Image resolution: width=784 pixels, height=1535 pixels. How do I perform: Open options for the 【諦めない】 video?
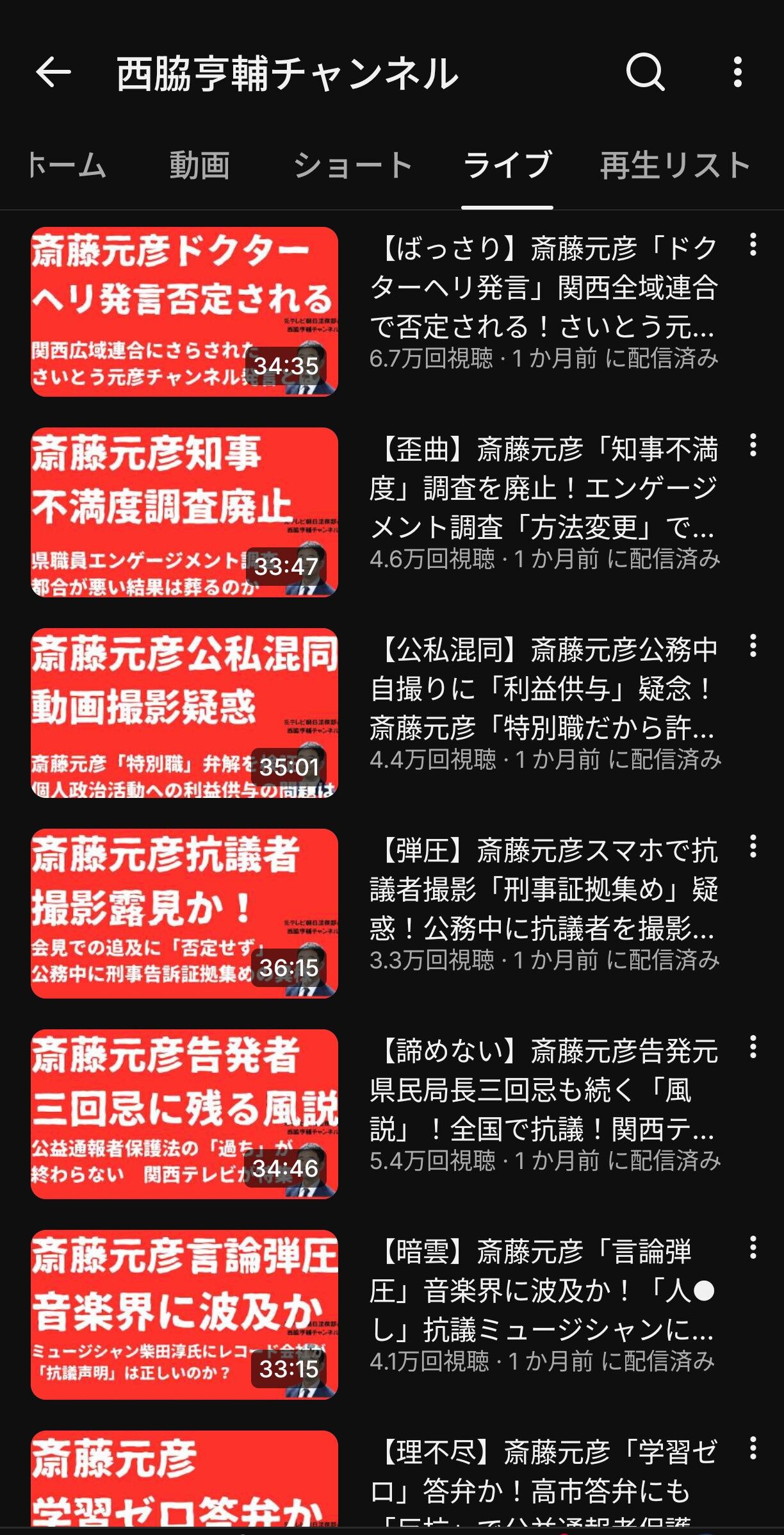click(x=753, y=1047)
